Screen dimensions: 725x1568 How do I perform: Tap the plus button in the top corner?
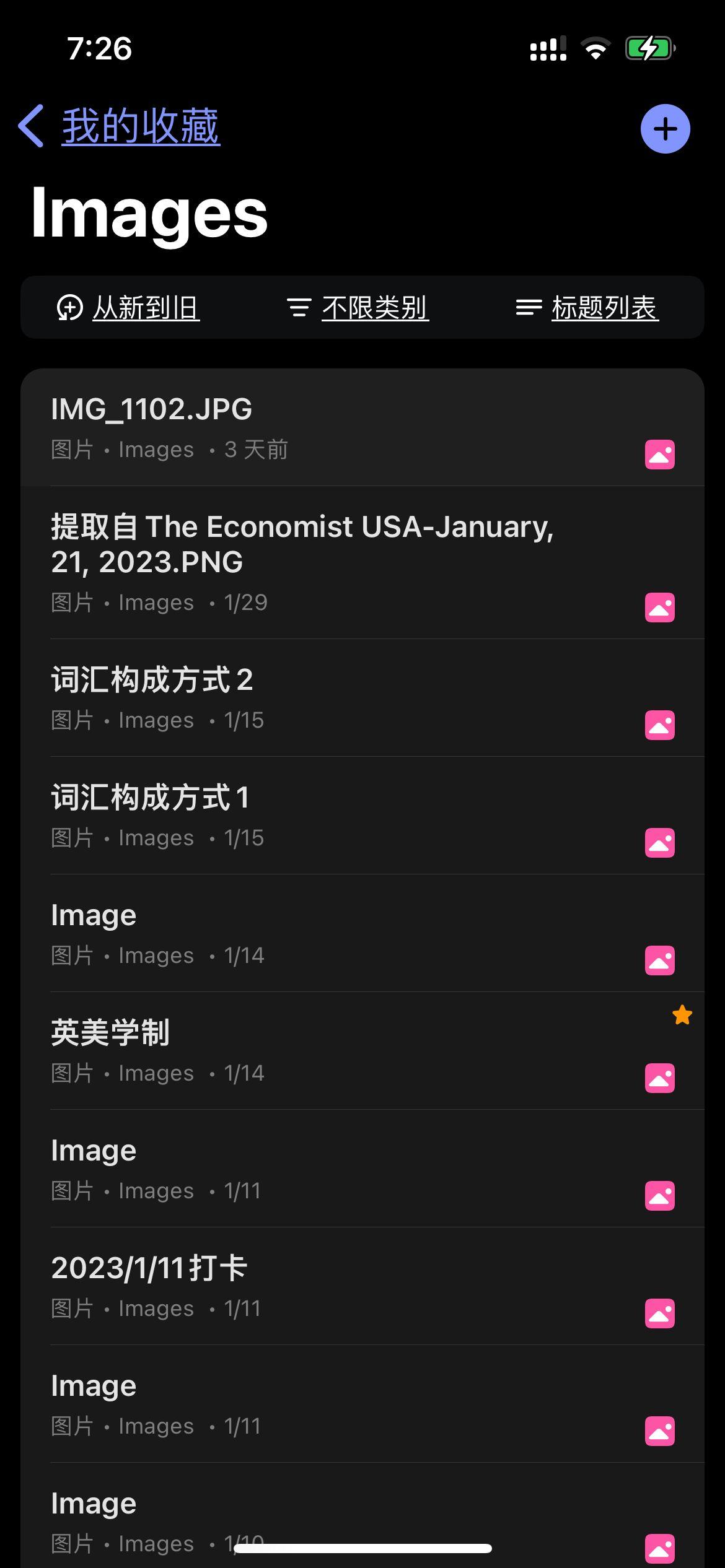(x=666, y=129)
